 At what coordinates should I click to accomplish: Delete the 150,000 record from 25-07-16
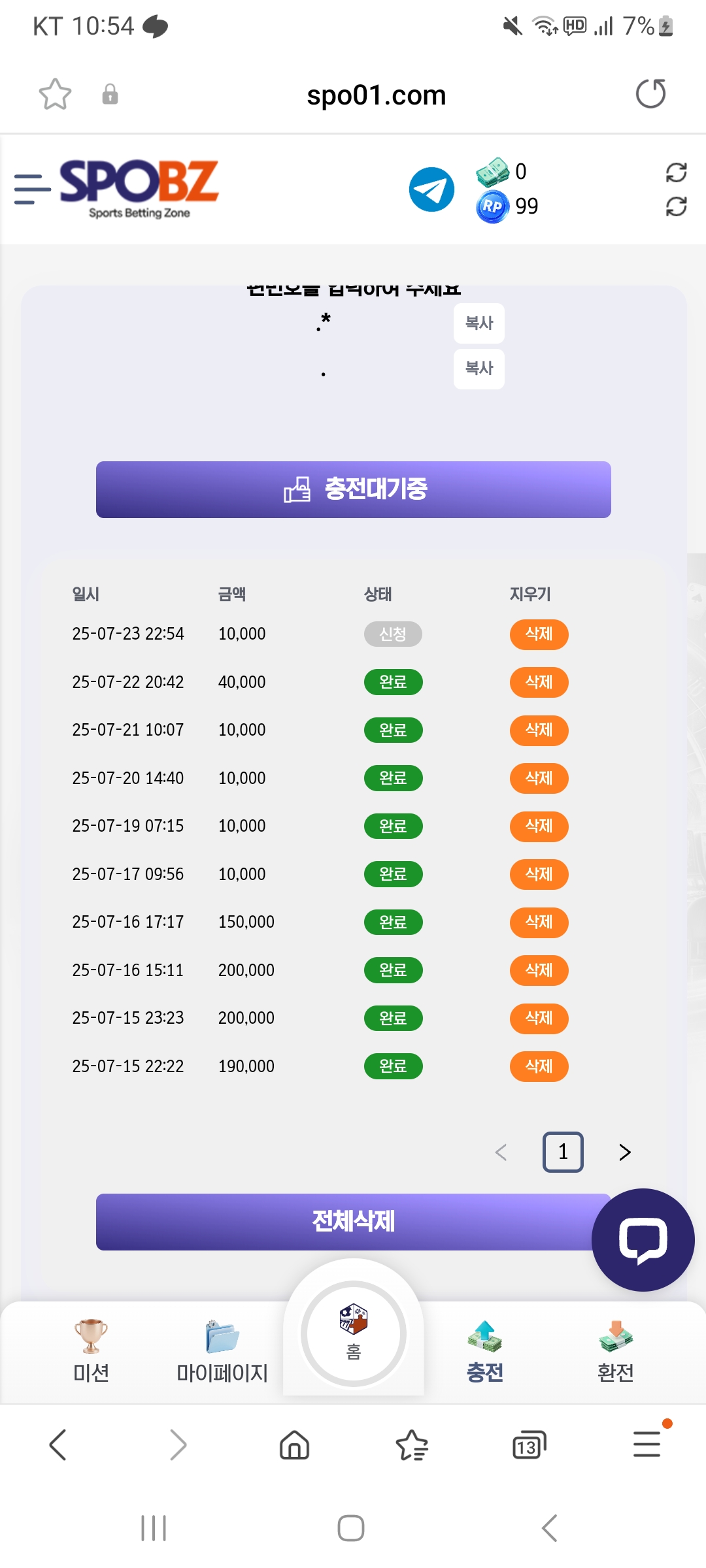tap(539, 922)
